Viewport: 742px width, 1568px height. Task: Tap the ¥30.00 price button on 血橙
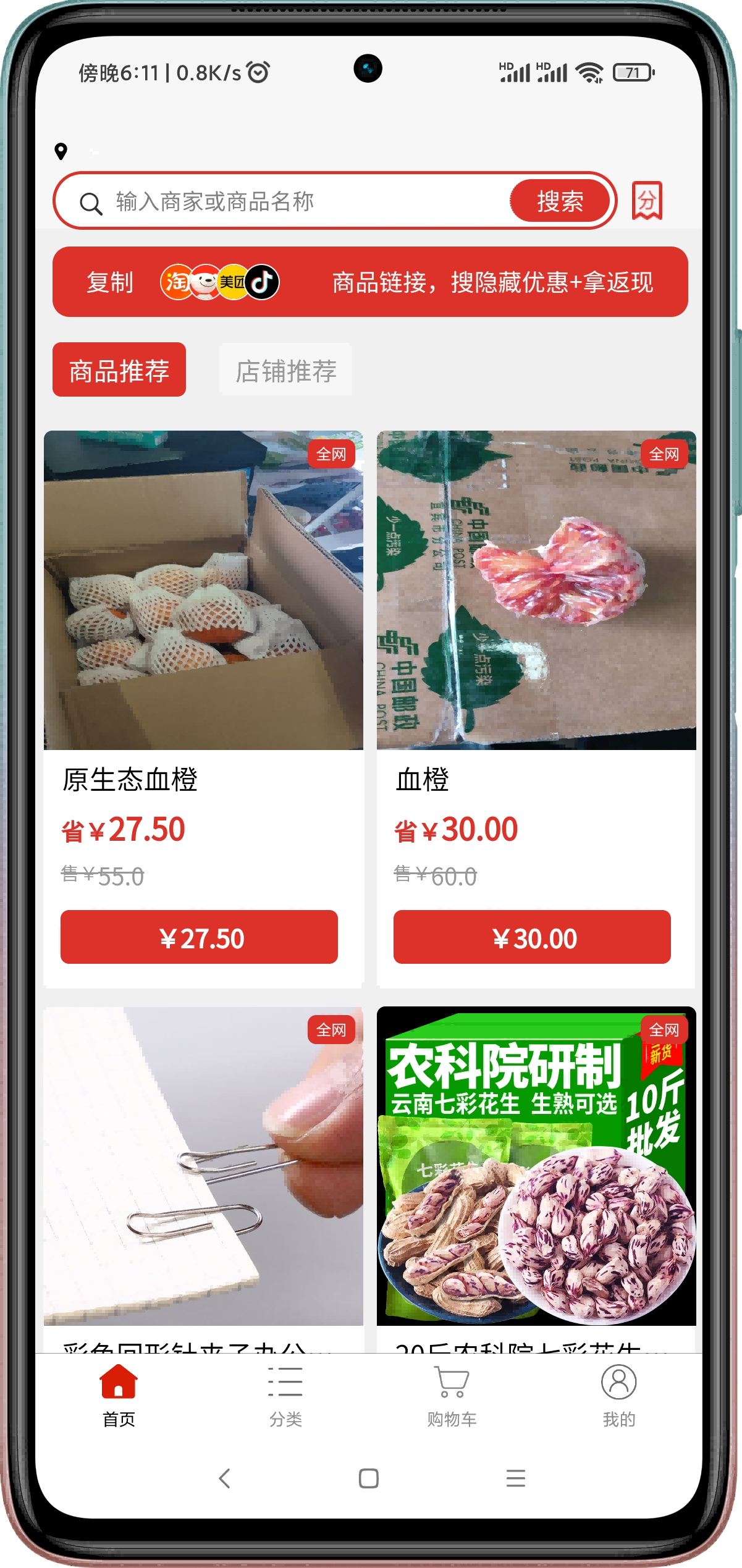534,938
